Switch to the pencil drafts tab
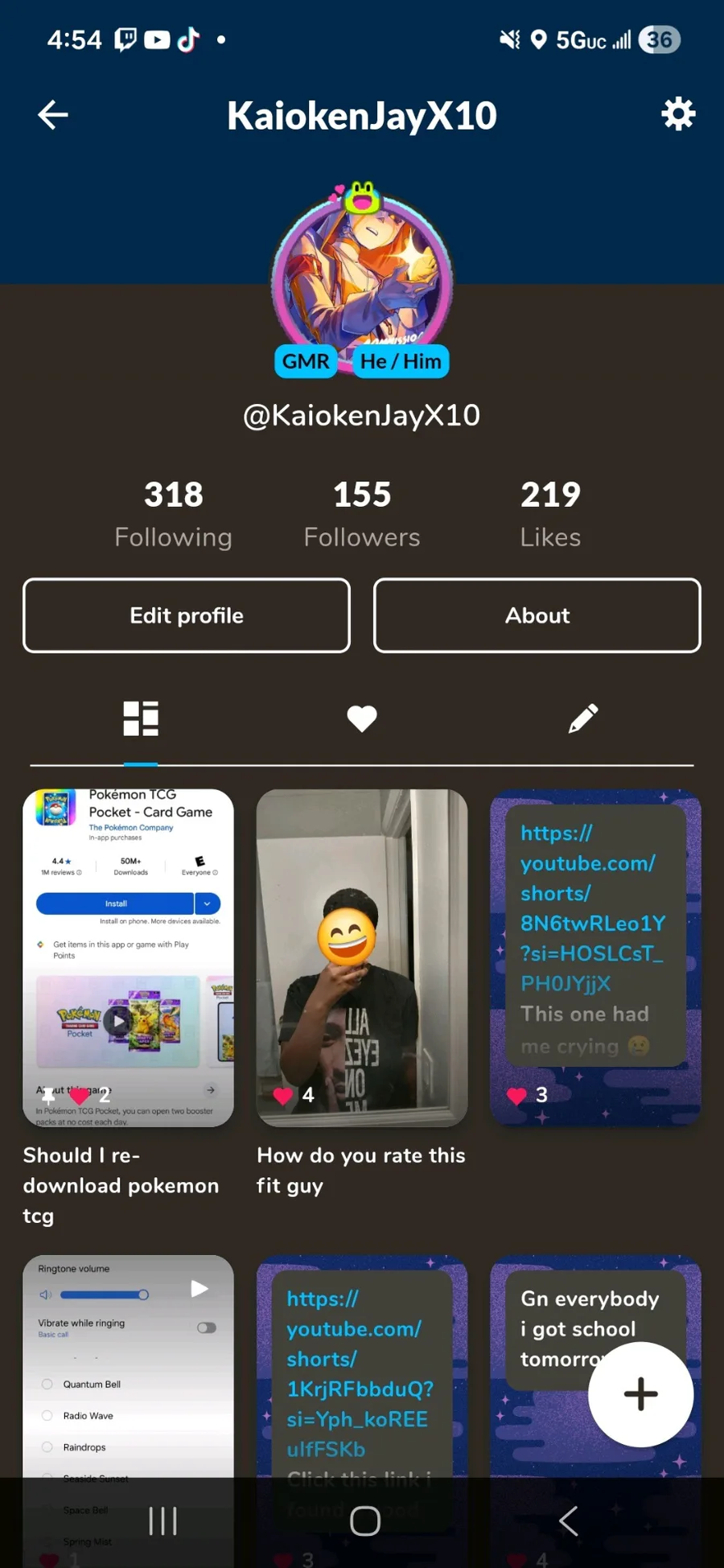Image resolution: width=724 pixels, height=1568 pixels. (x=583, y=718)
